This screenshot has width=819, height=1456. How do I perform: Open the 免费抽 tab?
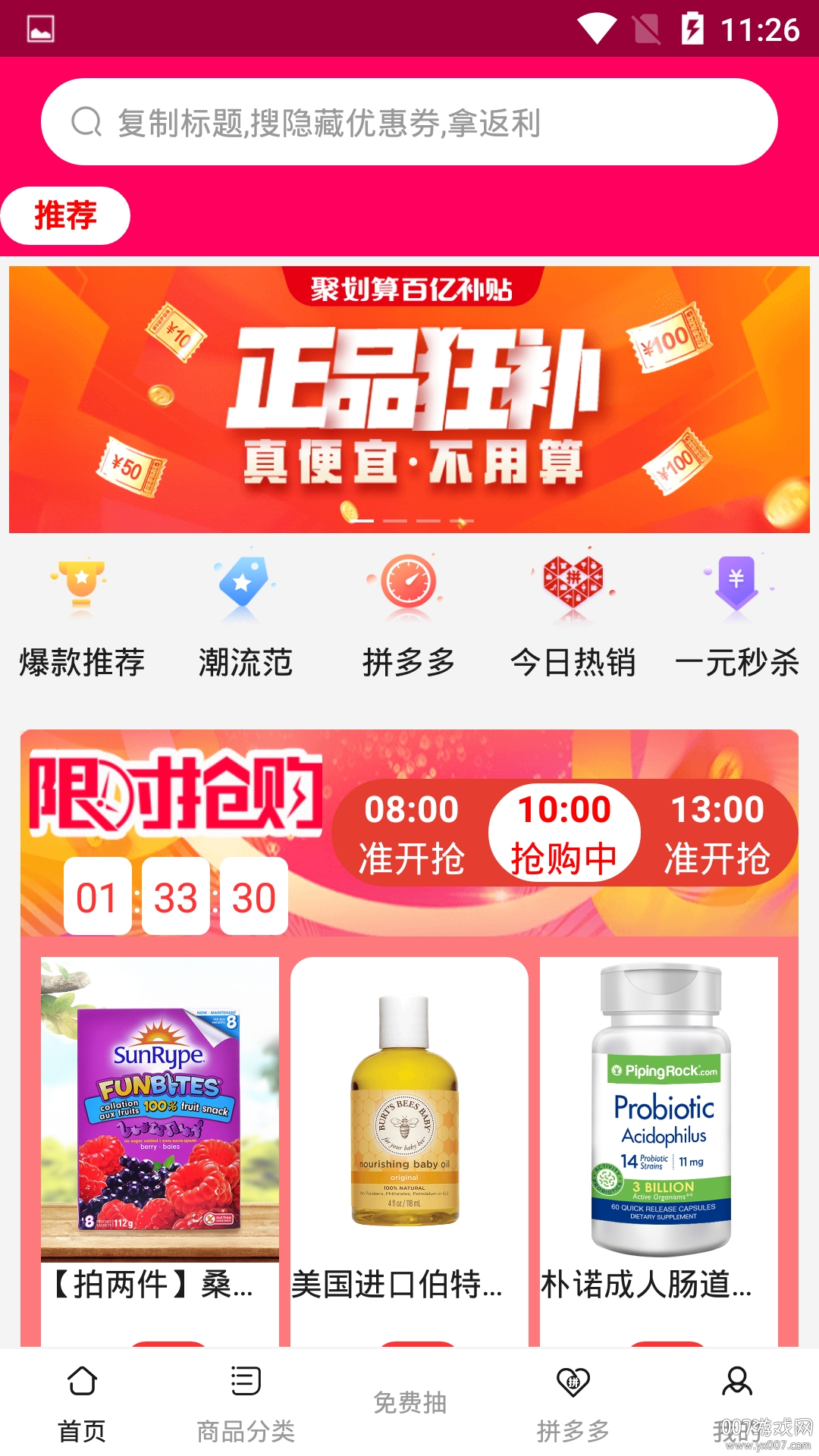(x=409, y=1402)
